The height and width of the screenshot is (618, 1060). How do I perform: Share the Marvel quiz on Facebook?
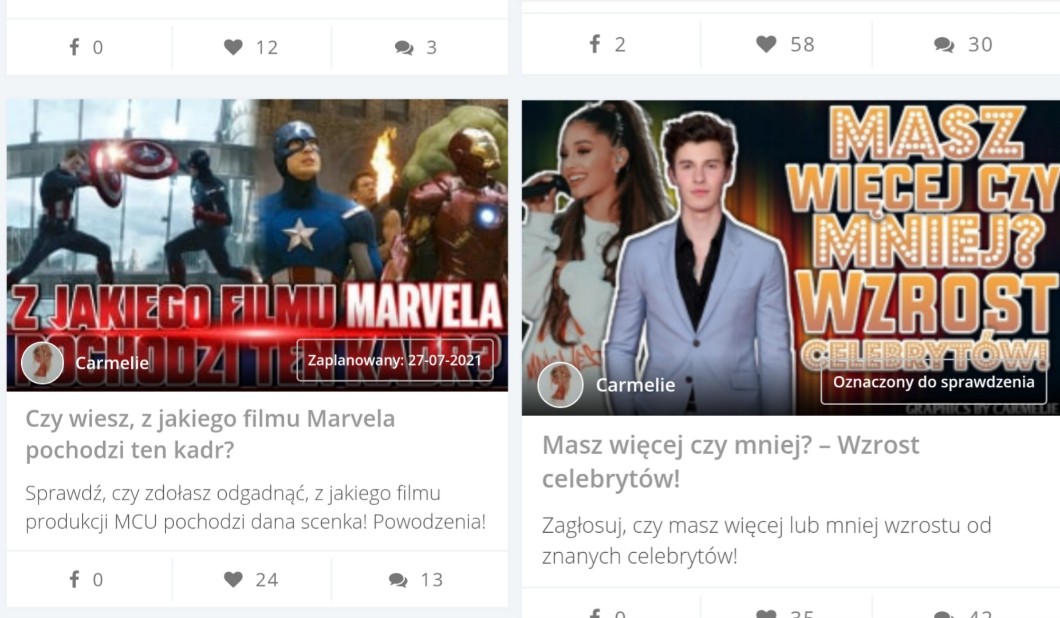click(86, 580)
